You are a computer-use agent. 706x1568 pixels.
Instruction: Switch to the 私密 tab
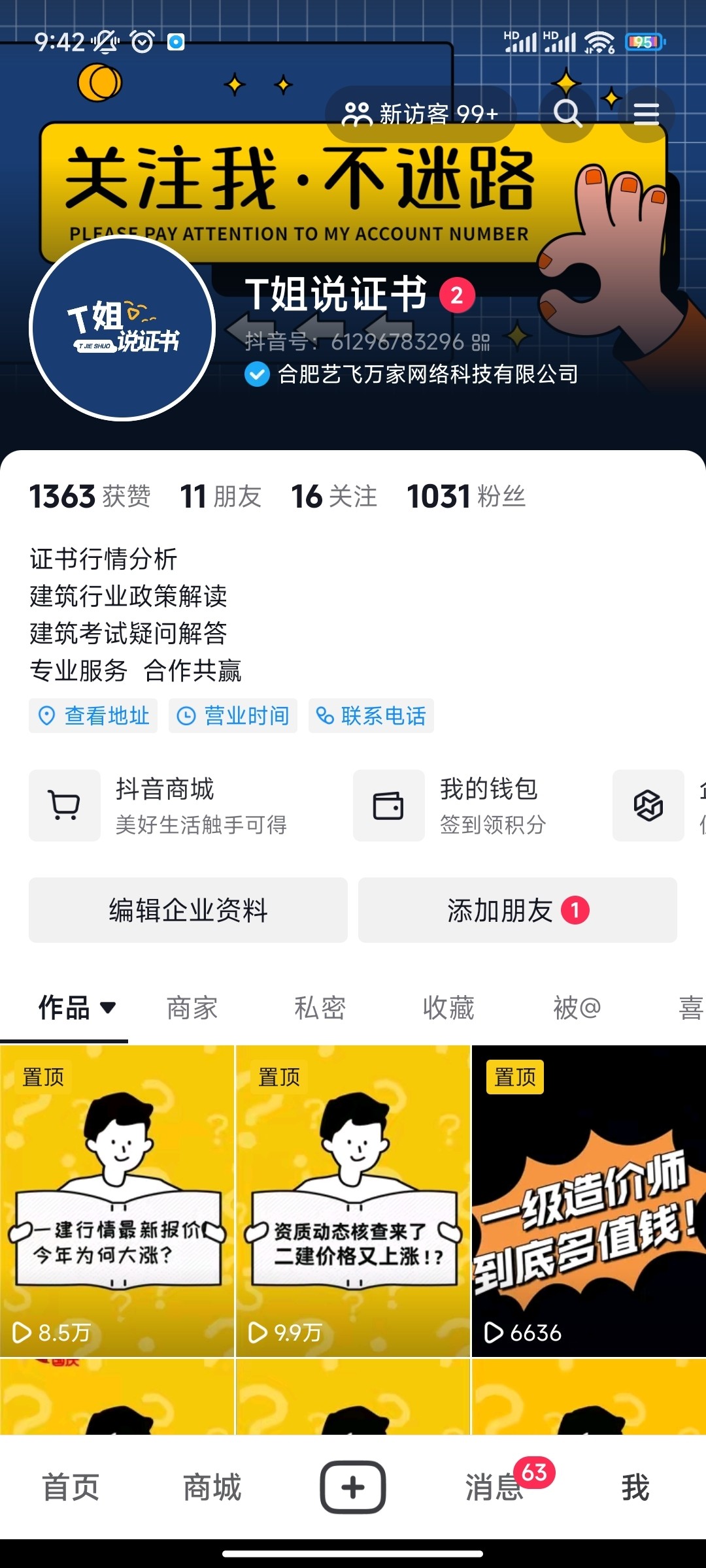tap(320, 1007)
